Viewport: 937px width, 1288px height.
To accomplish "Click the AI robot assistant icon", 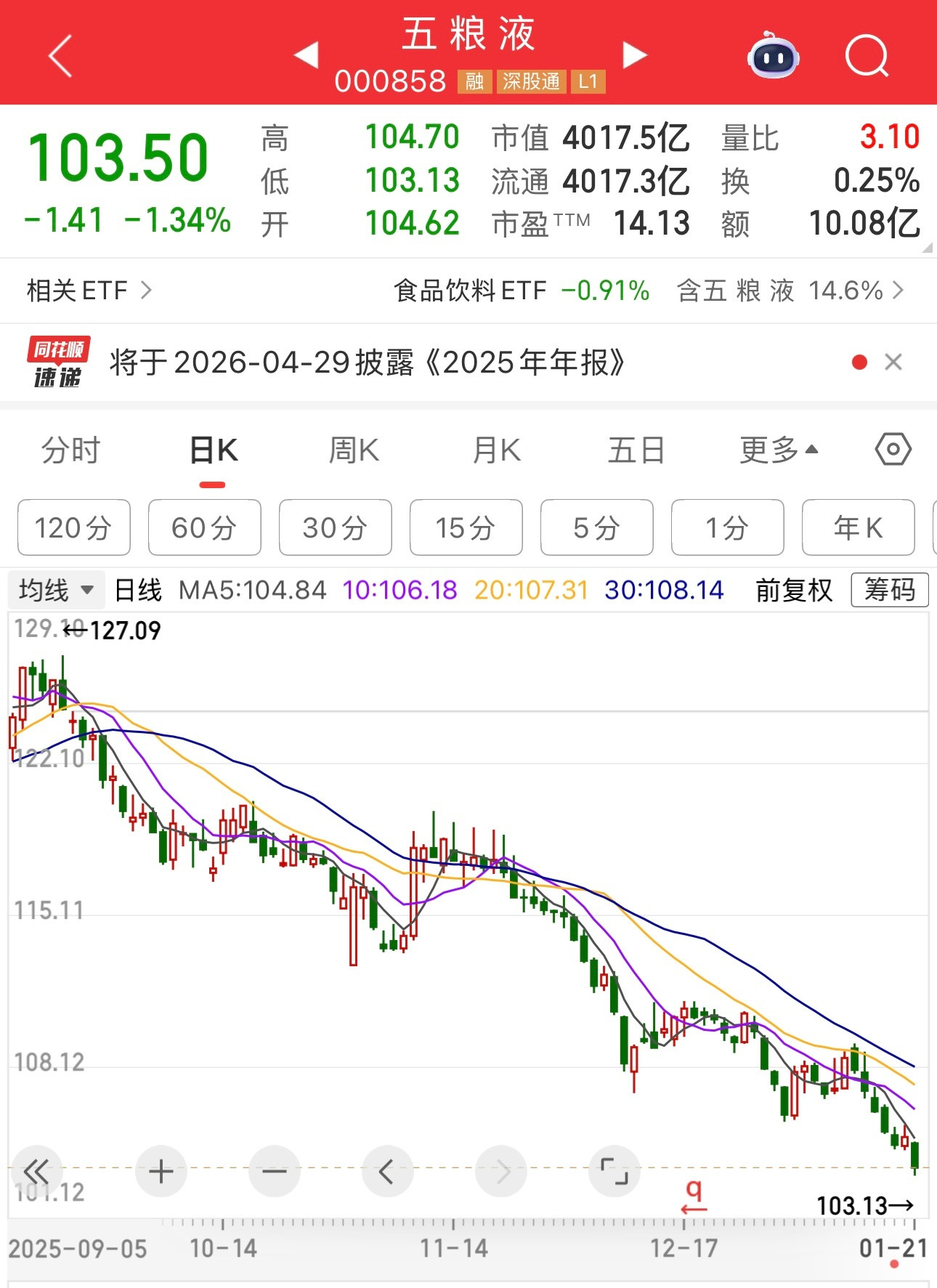I will [772, 56].
